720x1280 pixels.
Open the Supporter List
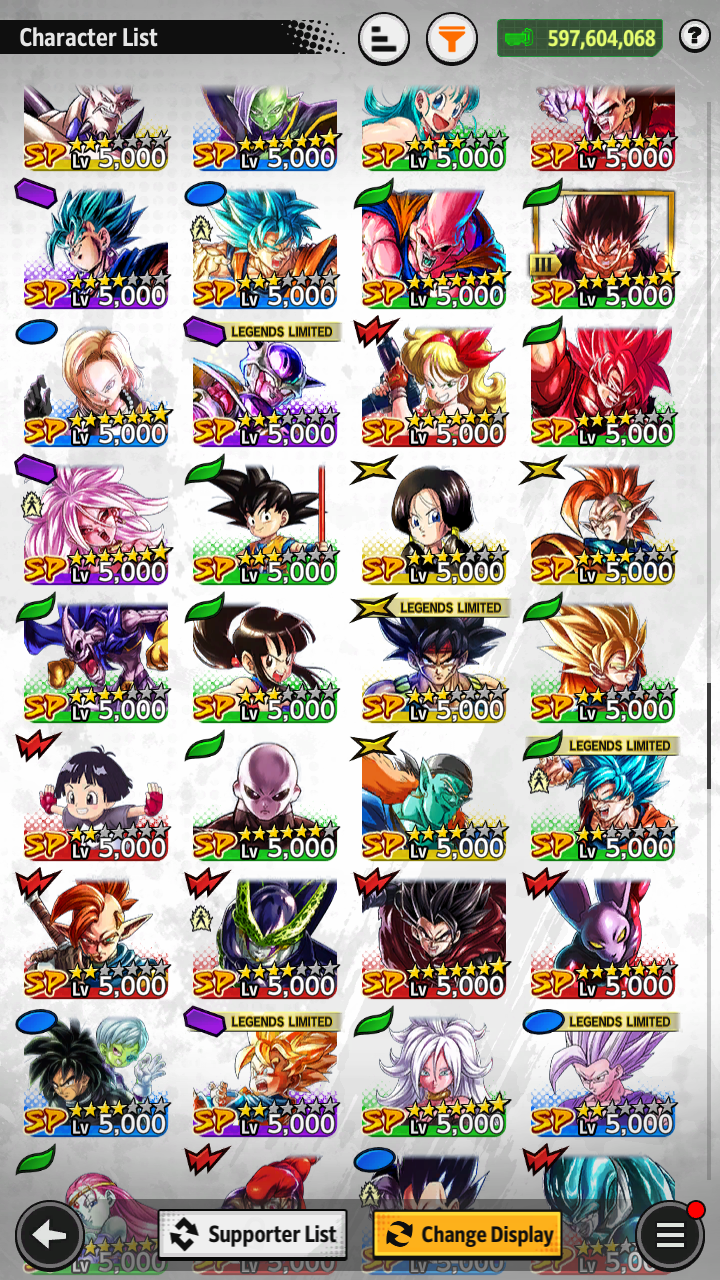253,1234
